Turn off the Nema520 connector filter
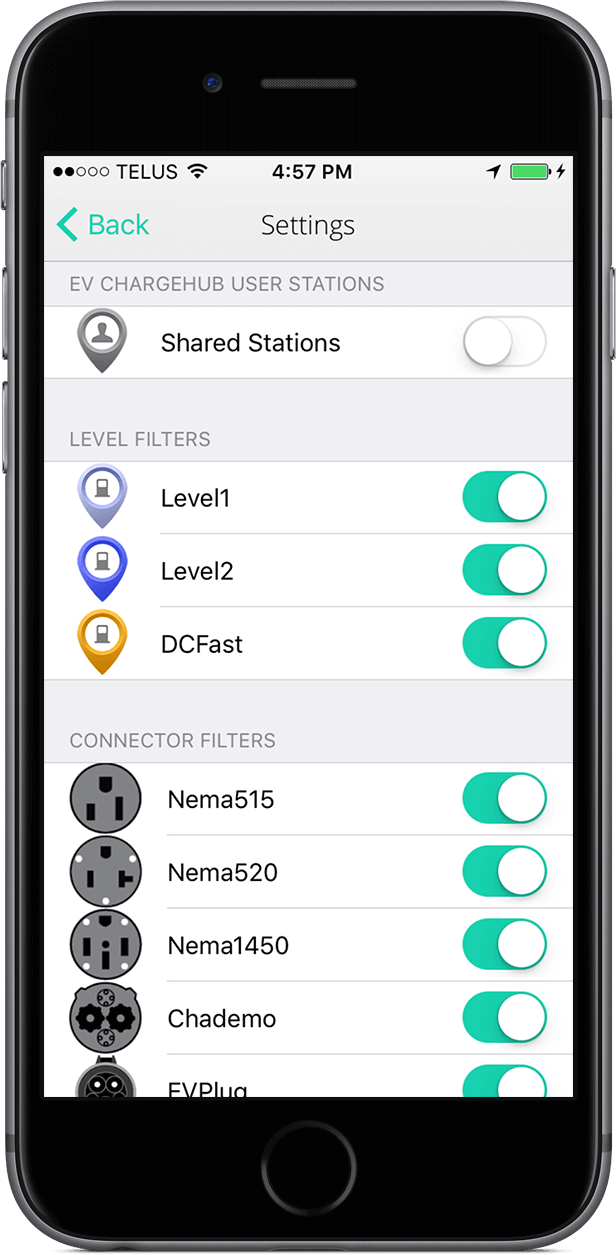The image size is (616, 1255). click(504, 872)
